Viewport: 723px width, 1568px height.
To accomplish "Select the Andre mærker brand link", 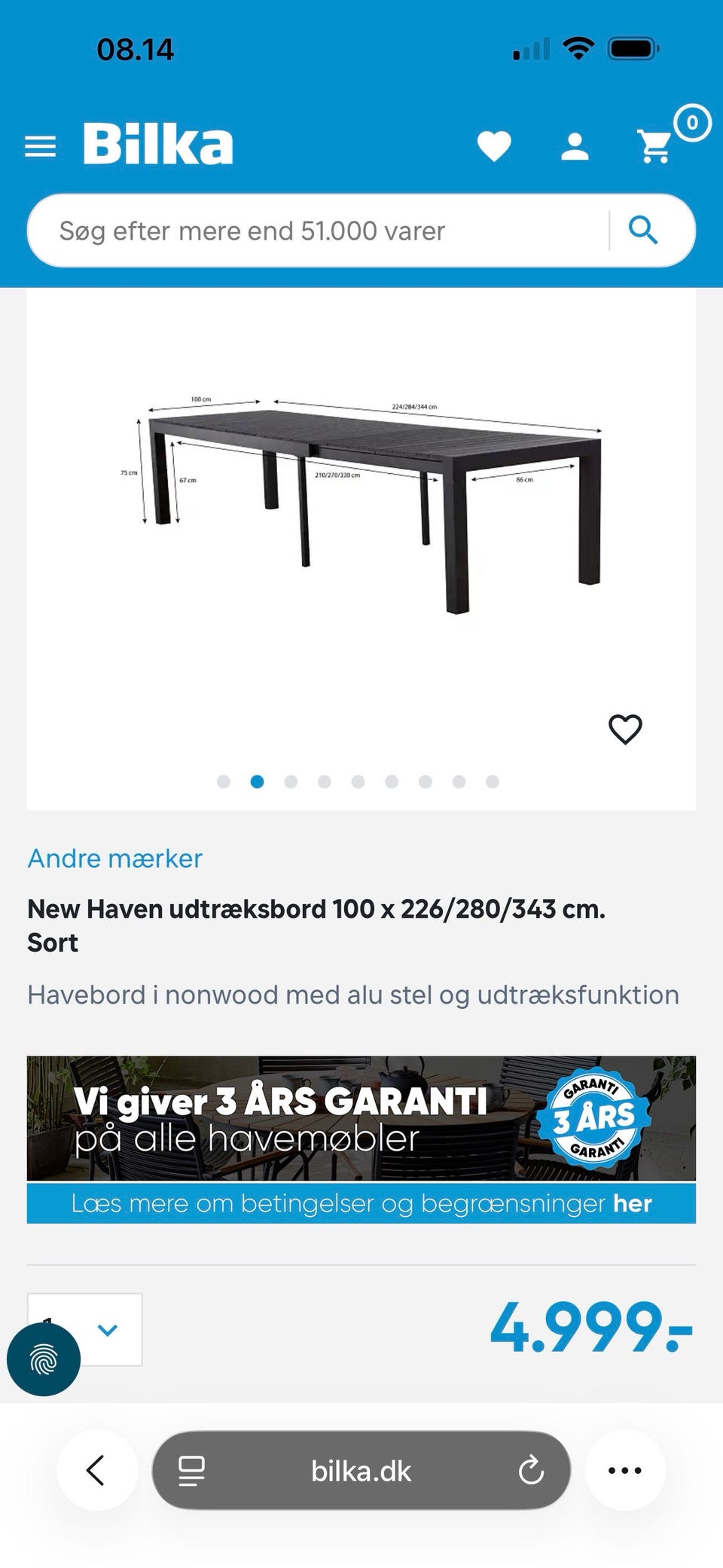I will pos(114,858).
